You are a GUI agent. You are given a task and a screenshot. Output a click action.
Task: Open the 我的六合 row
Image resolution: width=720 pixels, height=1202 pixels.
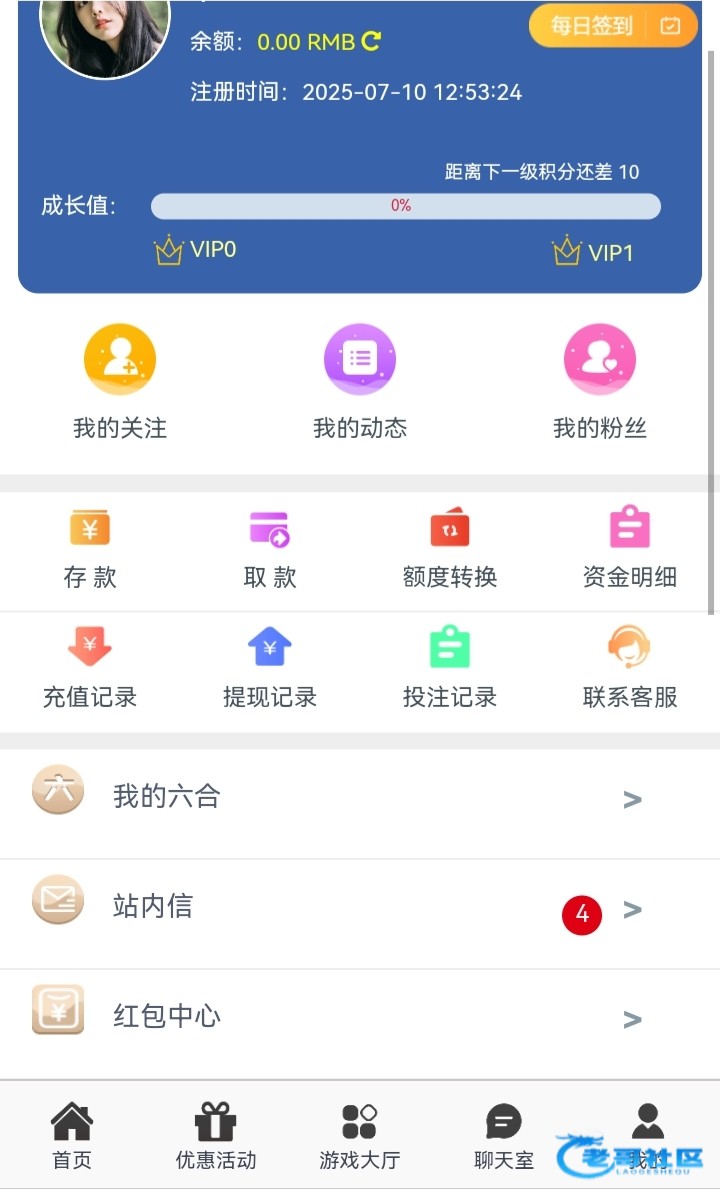[360, 800]
